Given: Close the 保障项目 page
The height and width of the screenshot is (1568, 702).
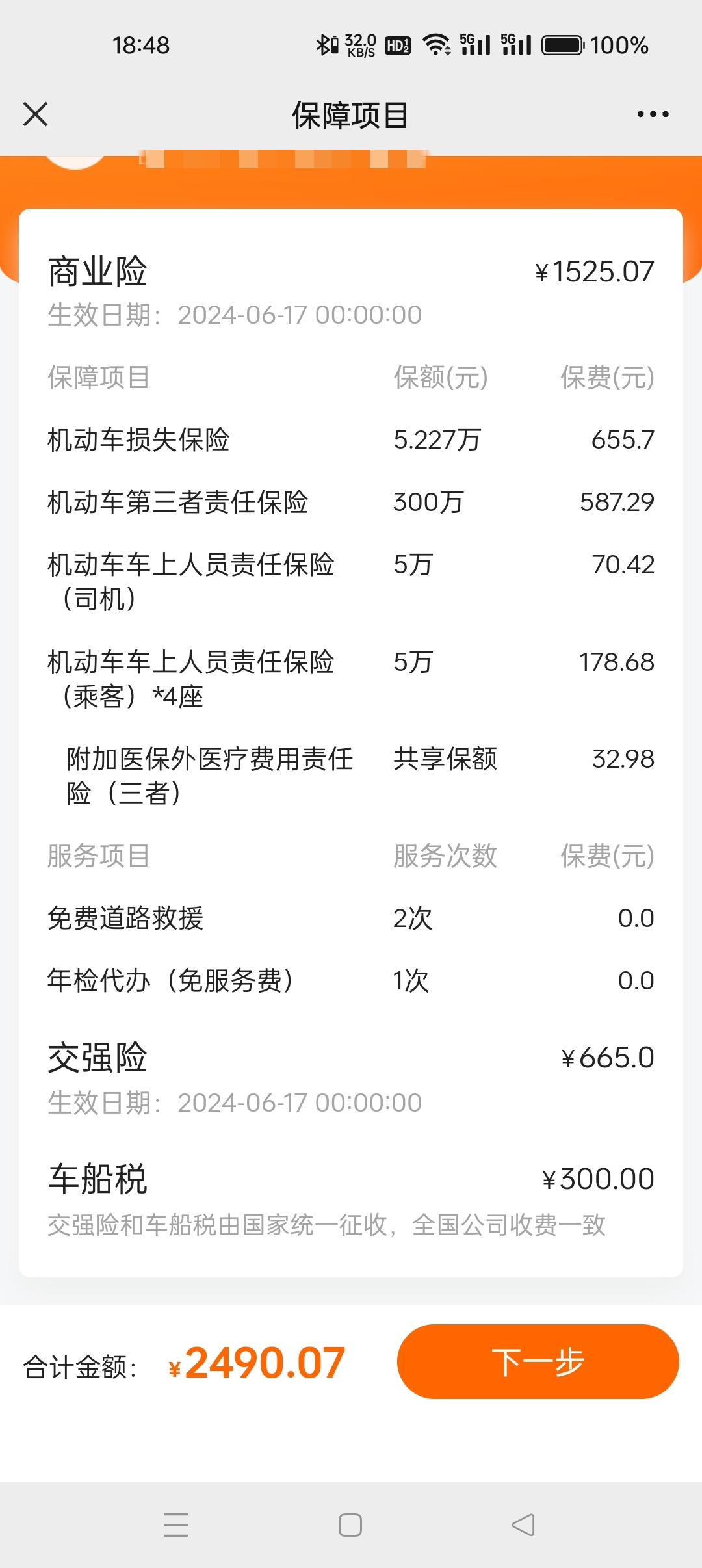Looking at the screenshot, I should point(36,114).
